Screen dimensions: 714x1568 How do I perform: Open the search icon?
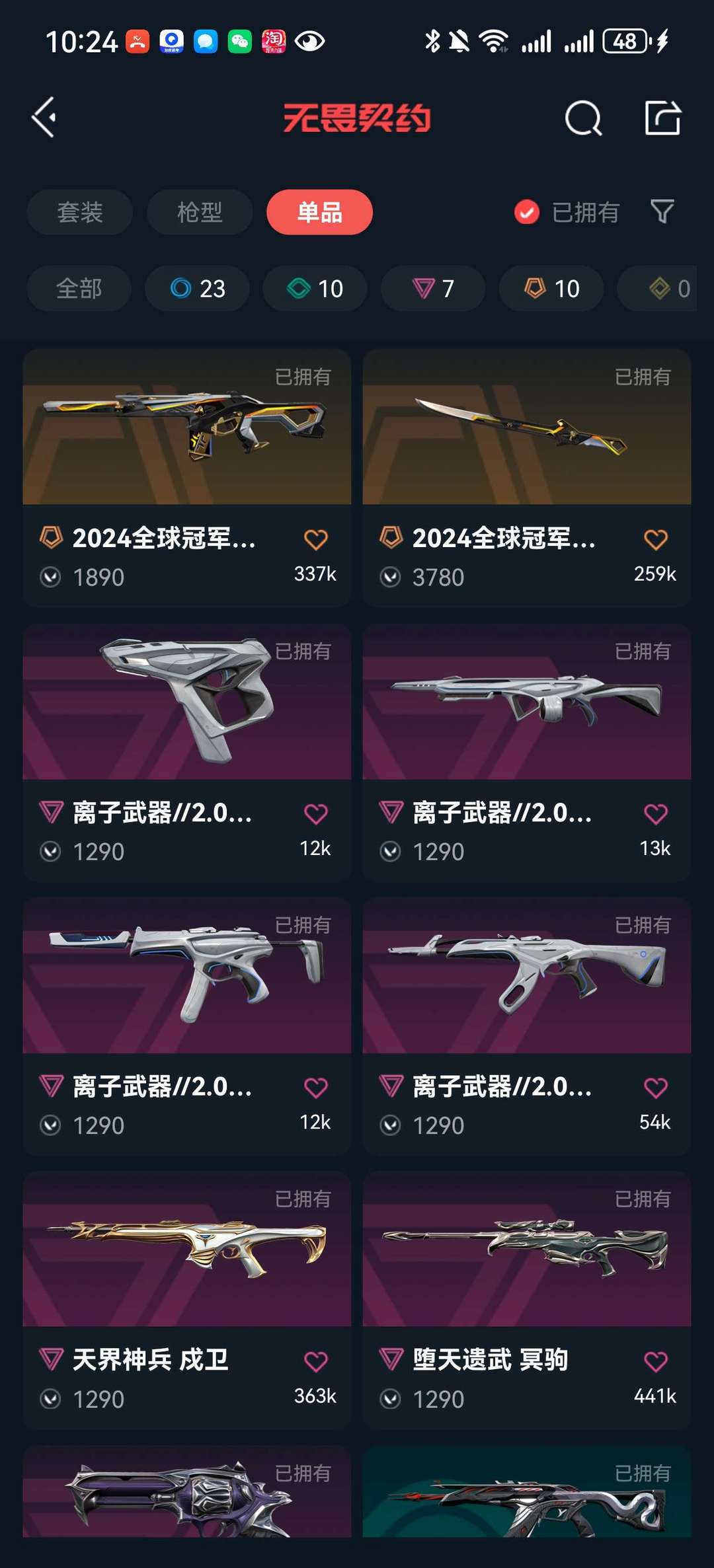click(583, 118)
